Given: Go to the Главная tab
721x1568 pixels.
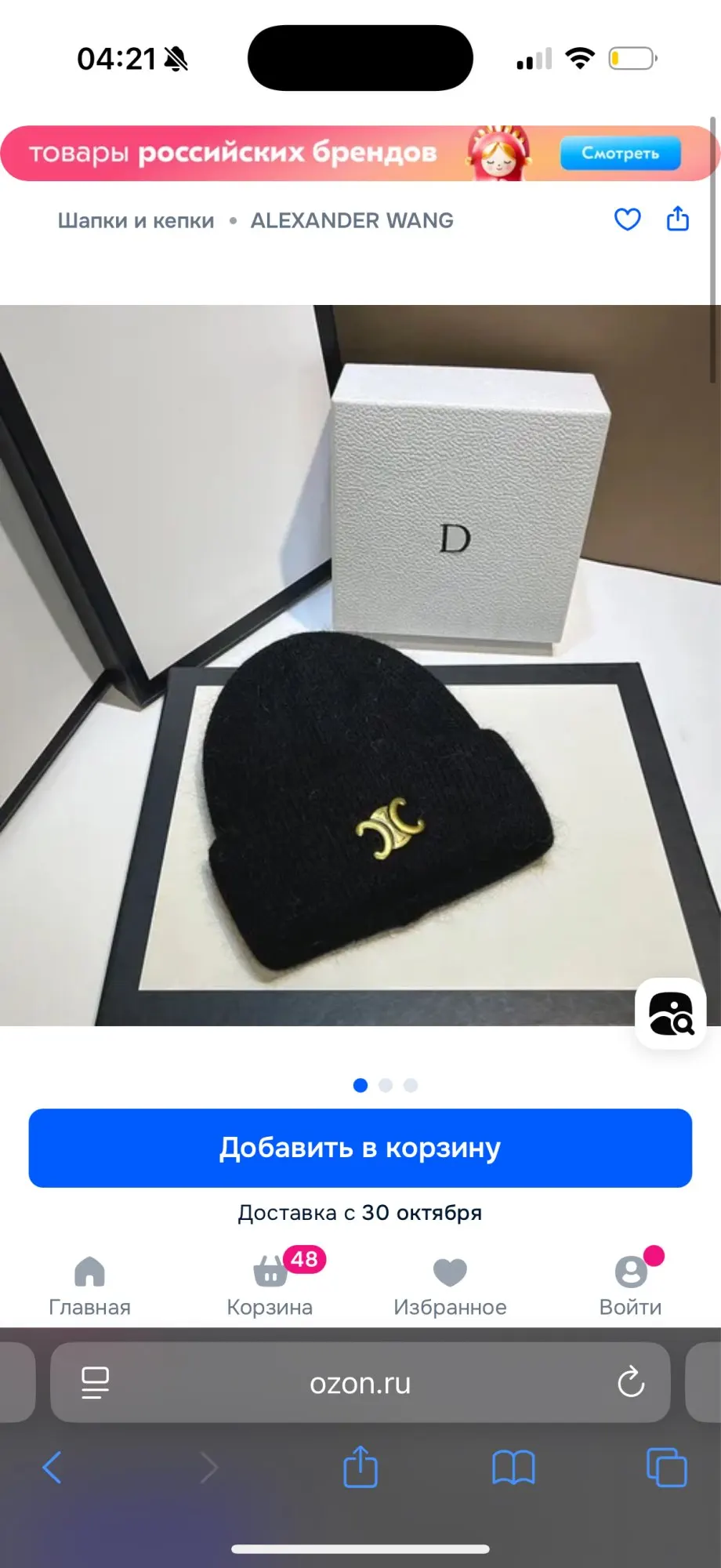Looking at the screenshot, I should coord(89,1286).
